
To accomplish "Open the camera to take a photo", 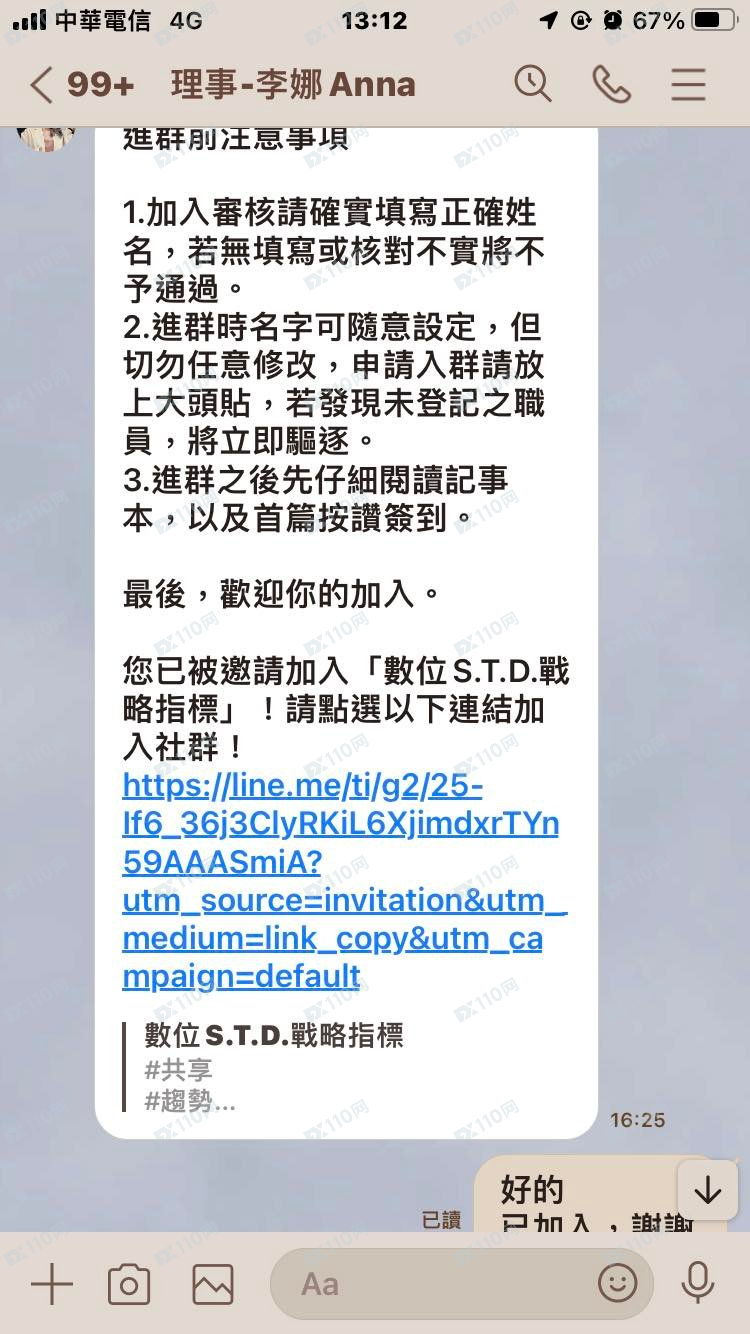I will 129,1284.
